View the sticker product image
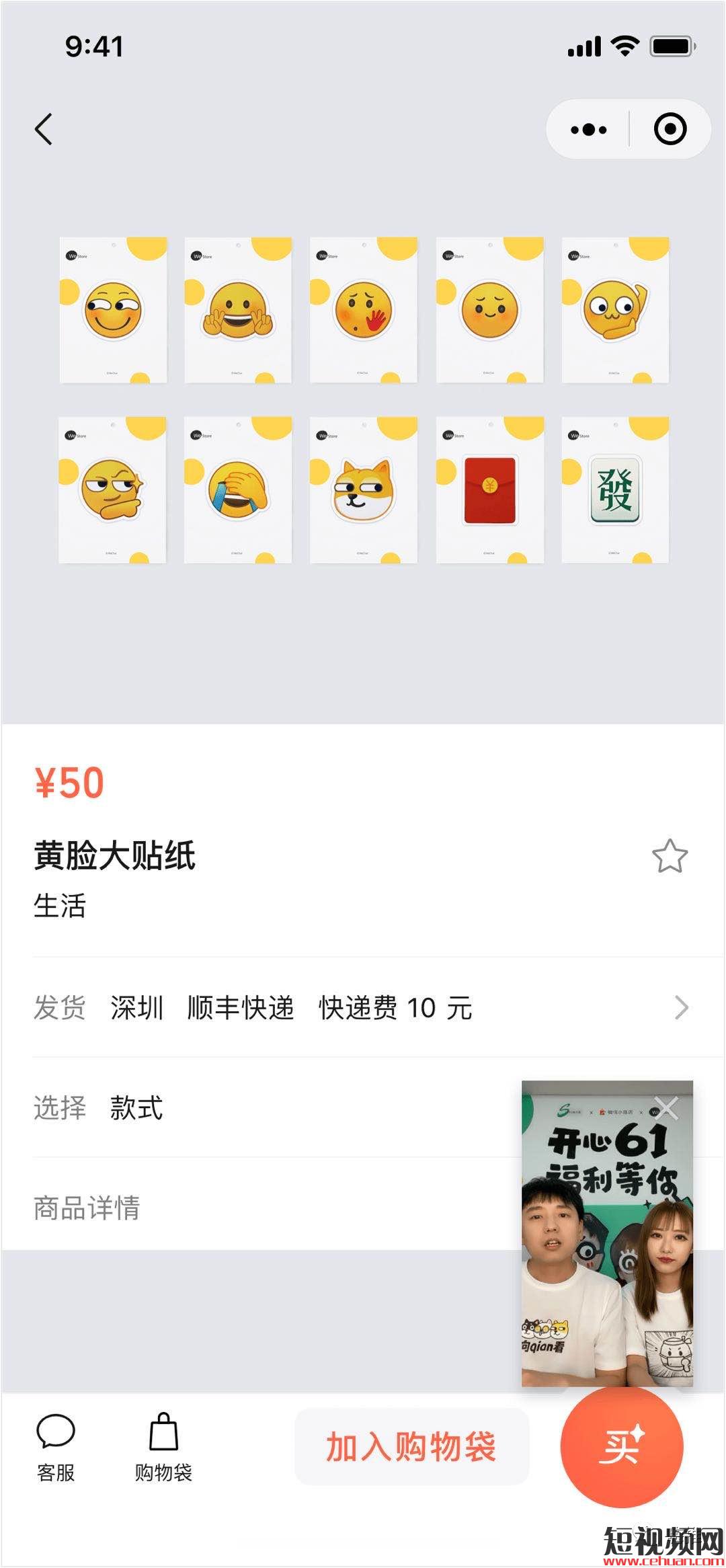 point(363,401)
